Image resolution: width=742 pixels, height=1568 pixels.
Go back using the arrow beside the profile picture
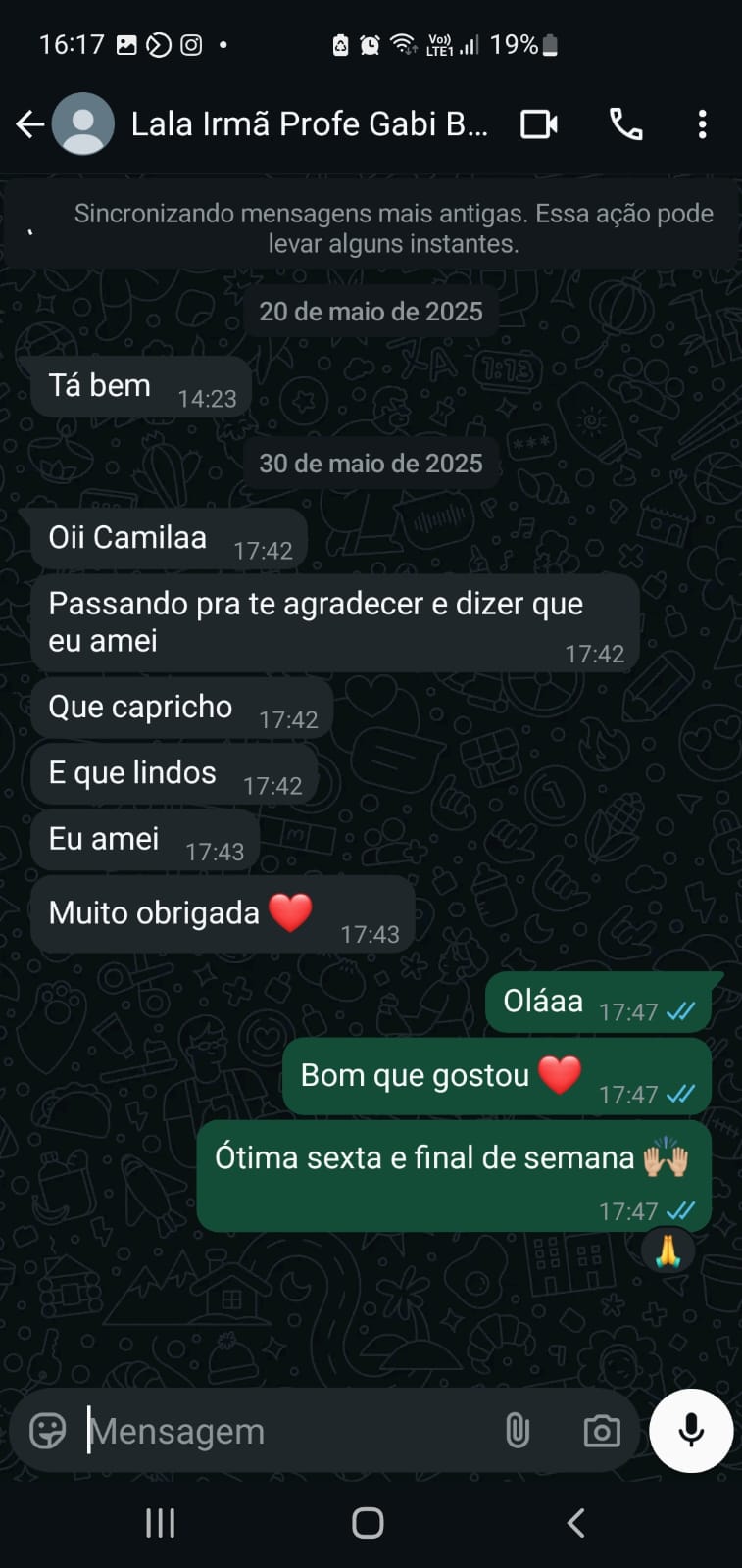tap(30, 124)
